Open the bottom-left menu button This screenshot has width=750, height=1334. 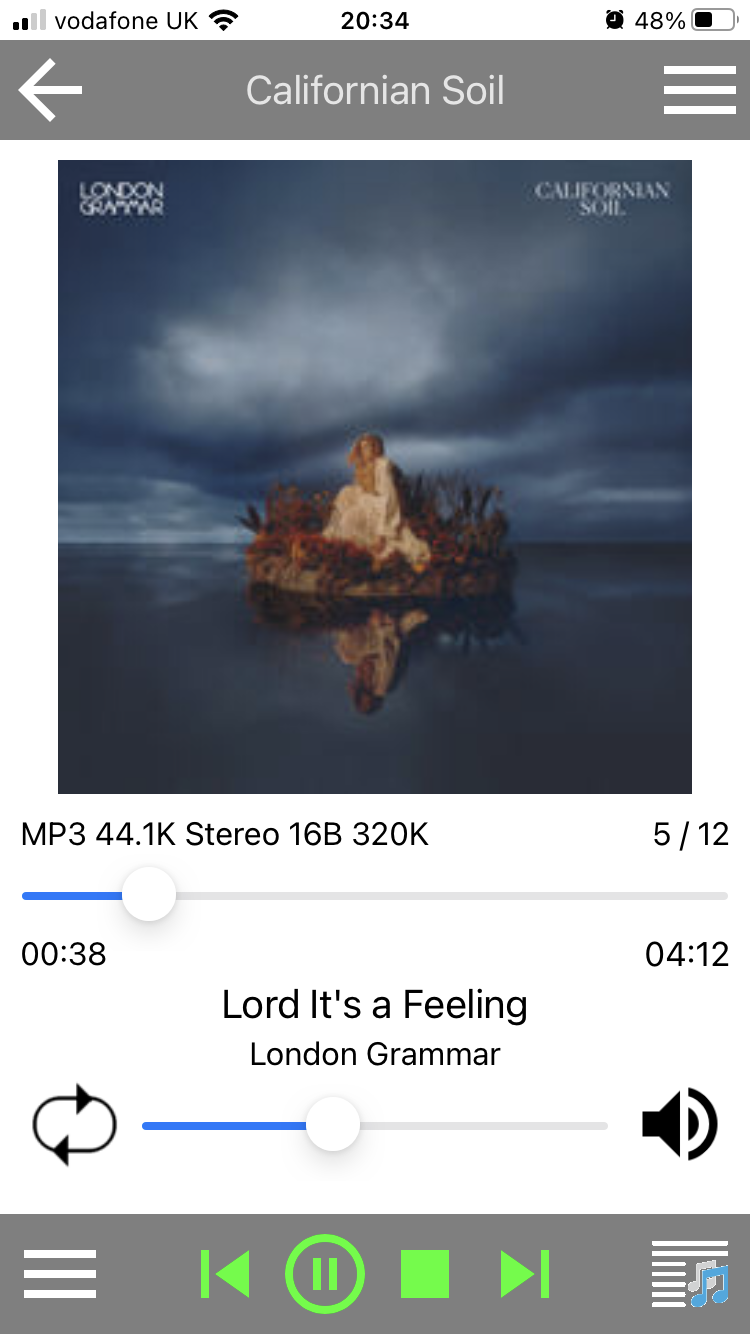coord(60,1274)
